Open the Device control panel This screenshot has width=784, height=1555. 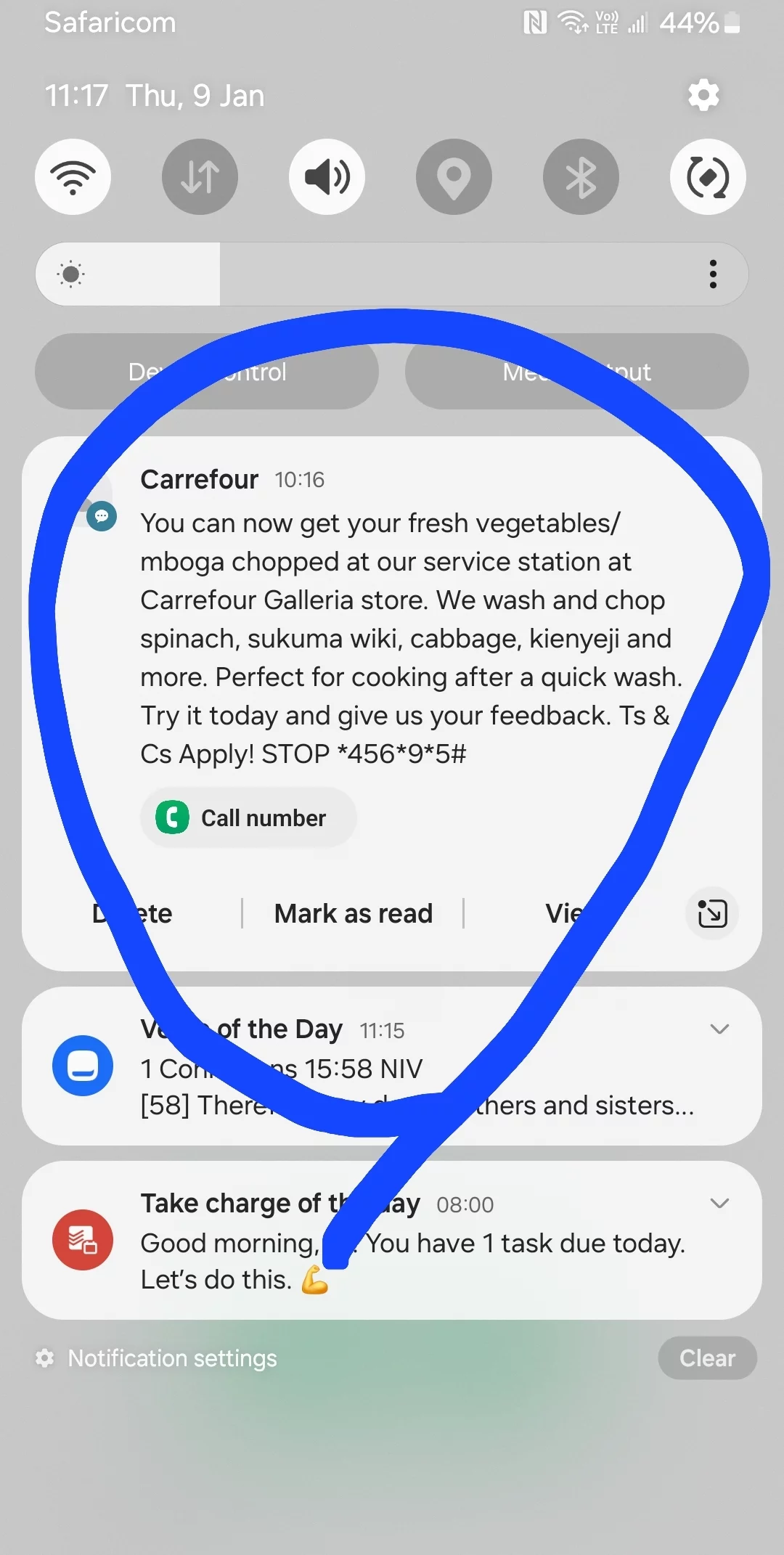pos(207,372)
